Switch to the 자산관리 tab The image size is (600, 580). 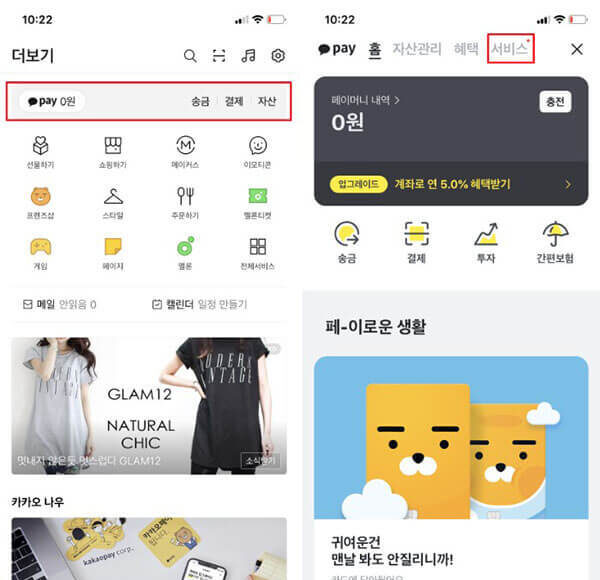(x=416, y=48)
